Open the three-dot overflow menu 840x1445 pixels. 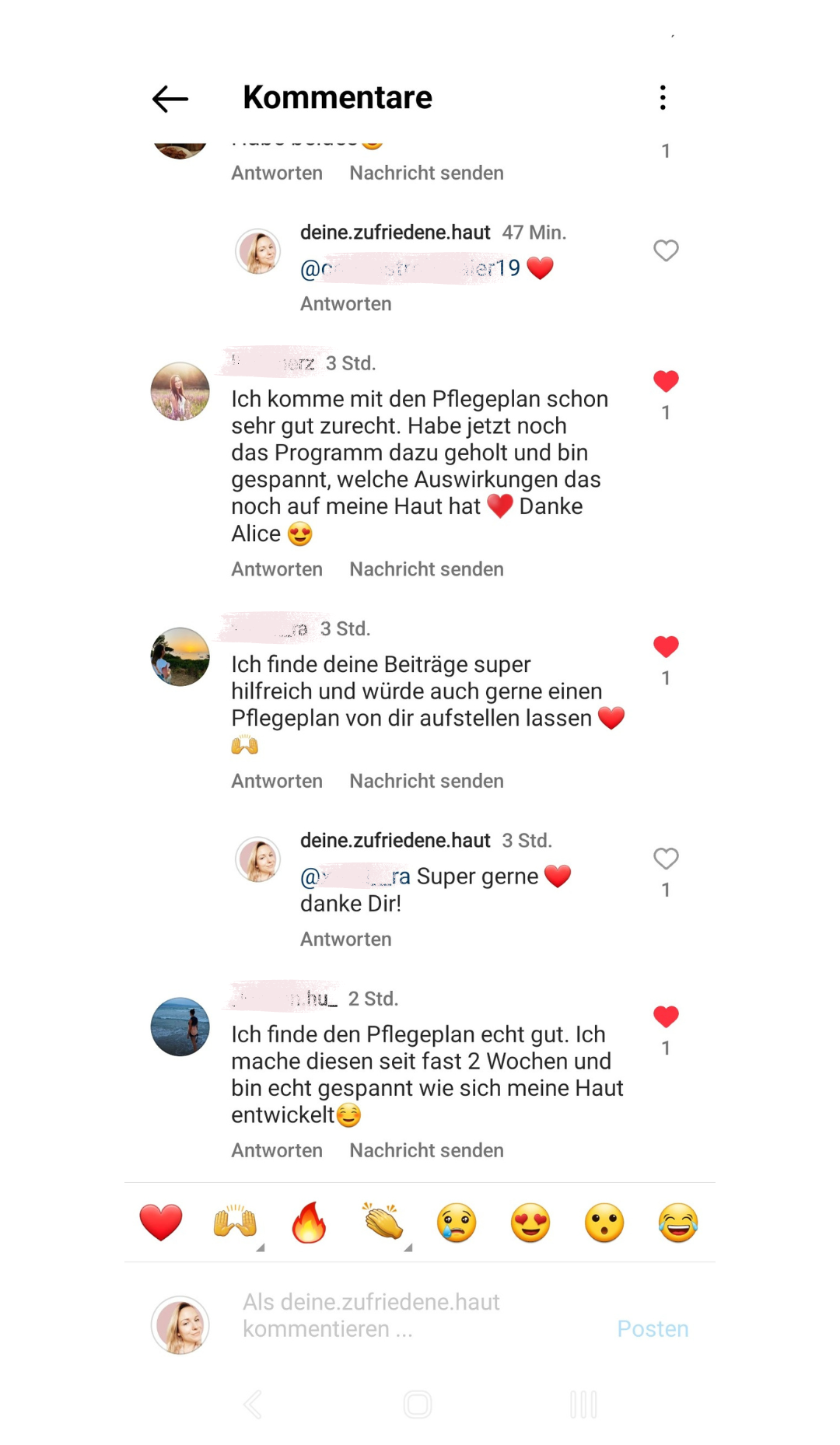[663, 98]
